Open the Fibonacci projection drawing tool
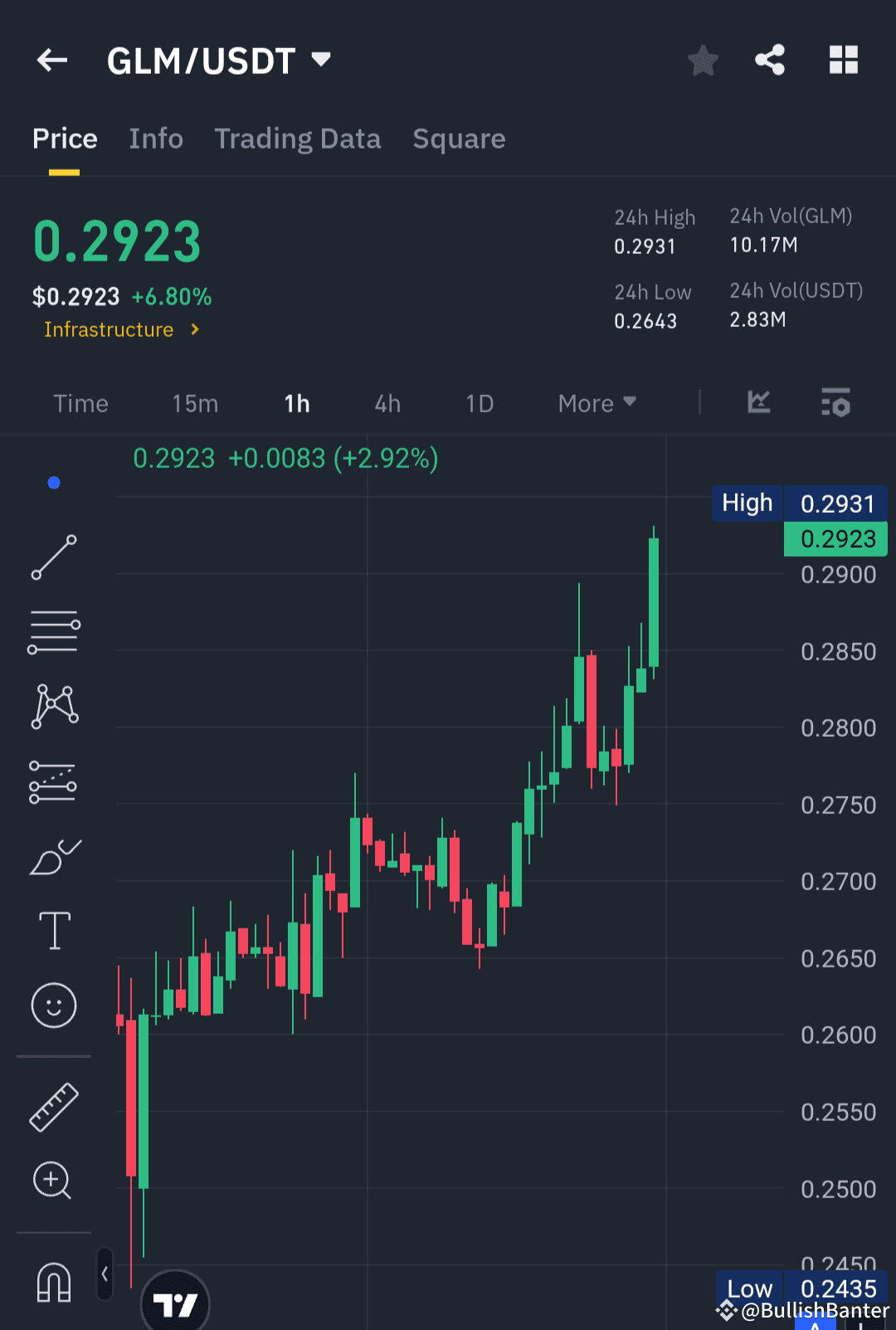The height and width of the screenshot is (1330, 896). pyautogui.click(x=53, y=780)
